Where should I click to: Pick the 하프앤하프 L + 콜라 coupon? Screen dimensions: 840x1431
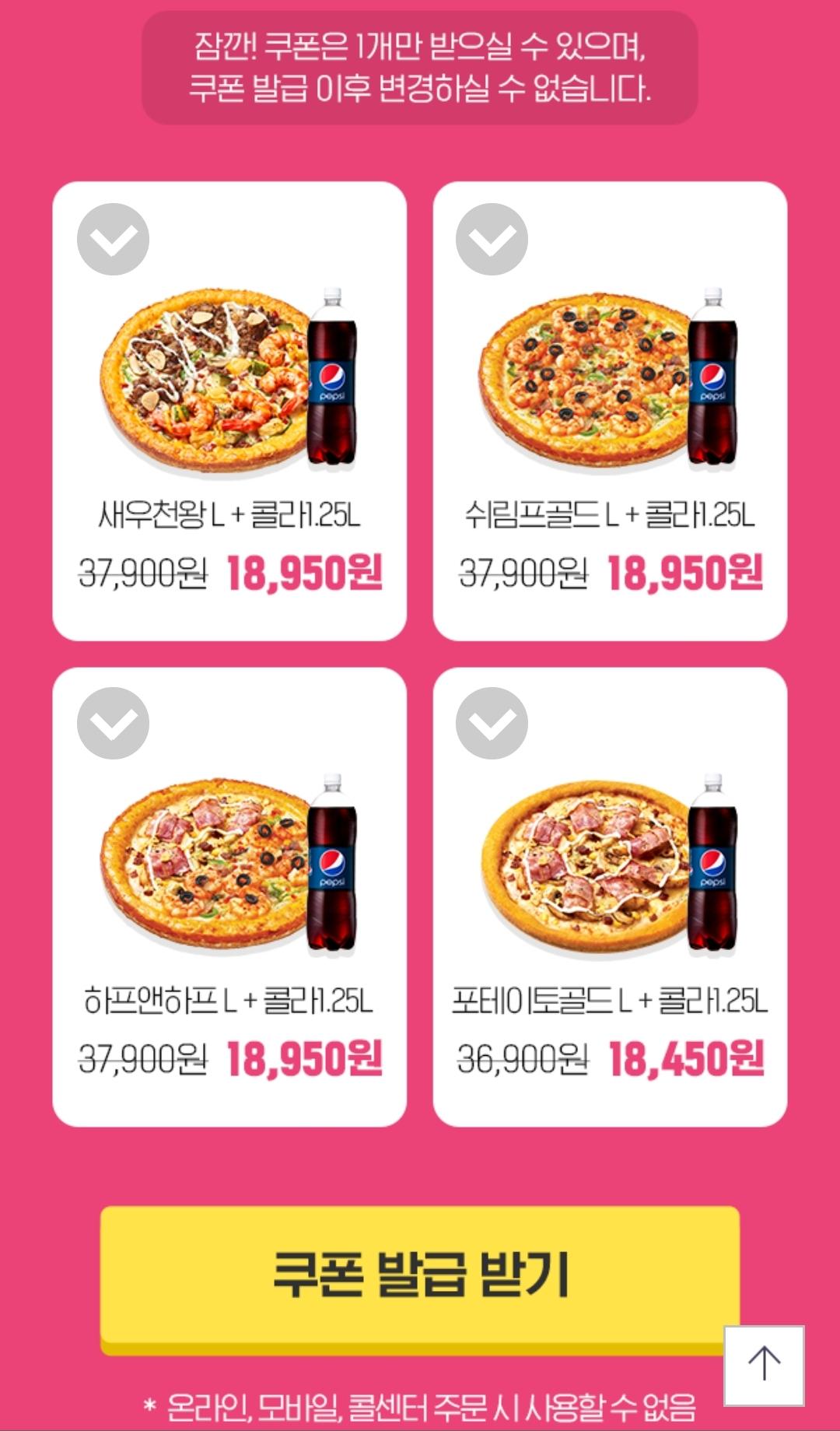[113, 724]
